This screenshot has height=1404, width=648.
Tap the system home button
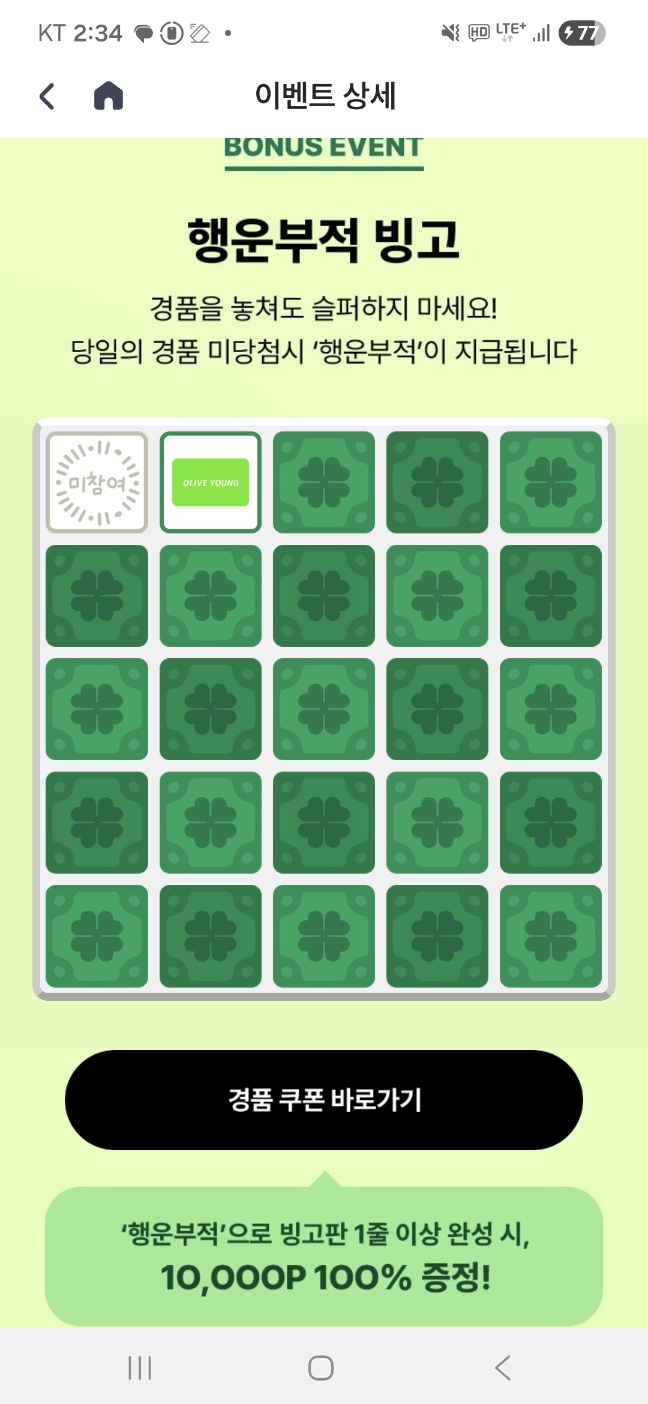tap(321, 1368)
